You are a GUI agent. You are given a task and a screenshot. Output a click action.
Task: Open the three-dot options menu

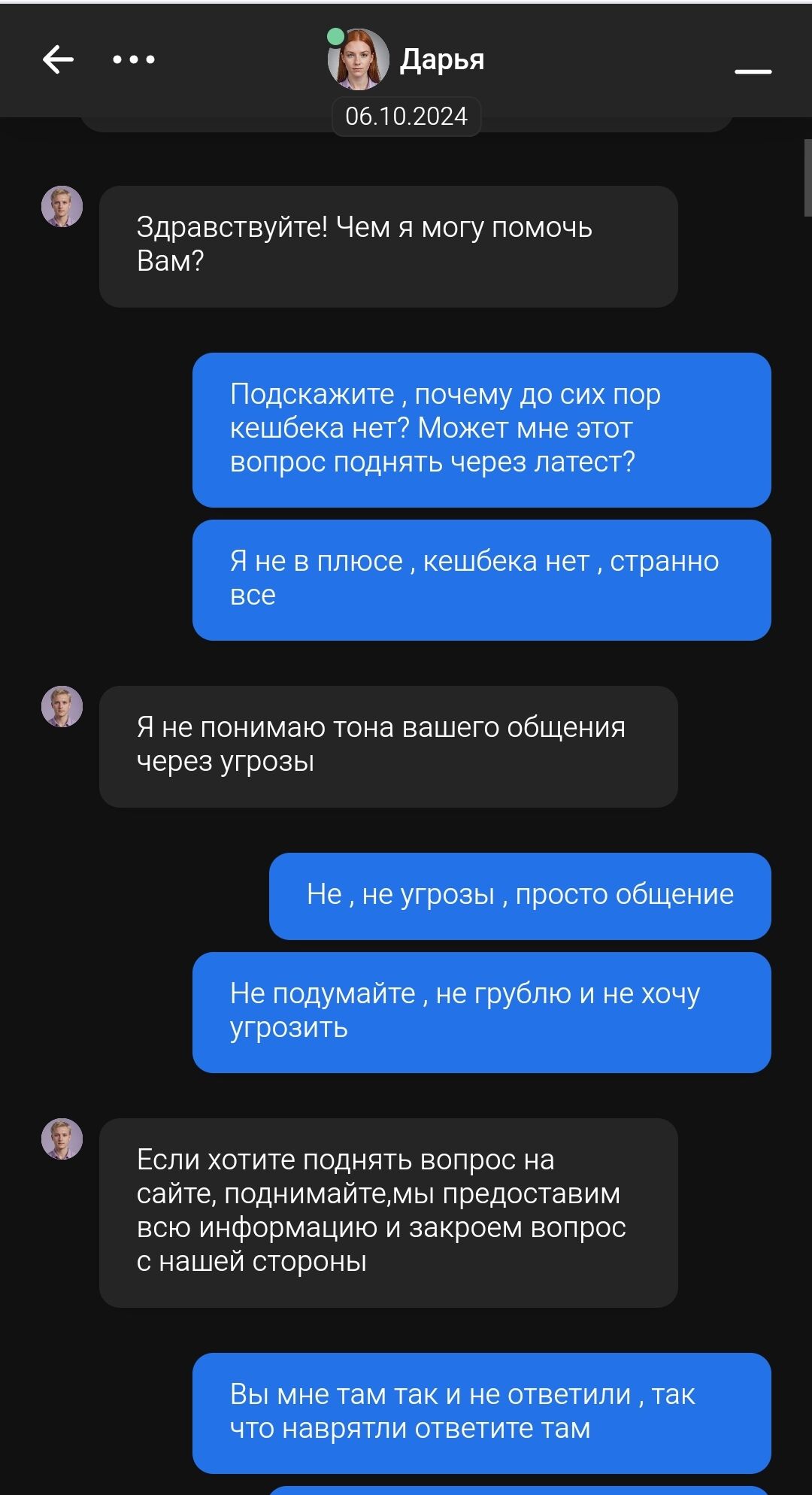tap(134, 59)
